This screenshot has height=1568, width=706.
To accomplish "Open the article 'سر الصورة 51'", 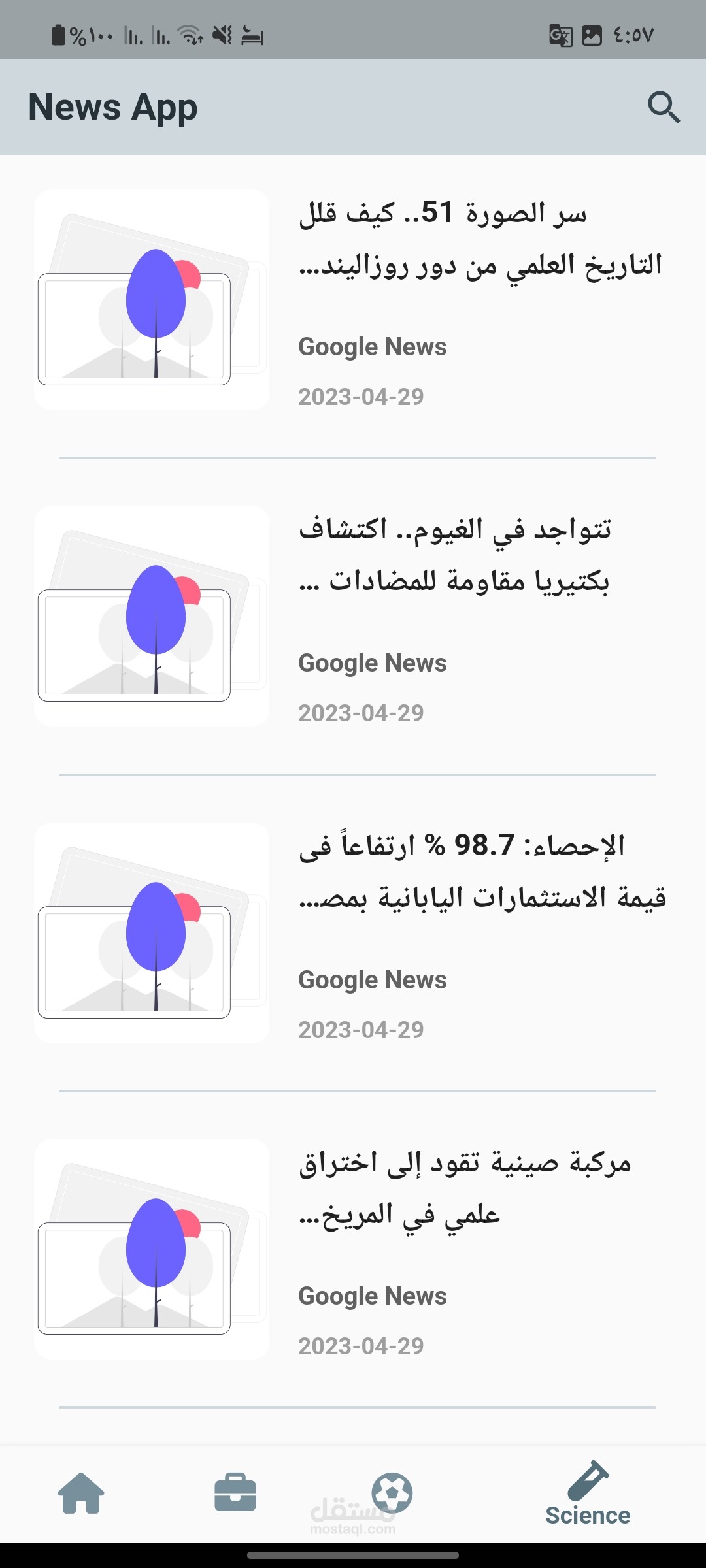I will pos(480,238).
